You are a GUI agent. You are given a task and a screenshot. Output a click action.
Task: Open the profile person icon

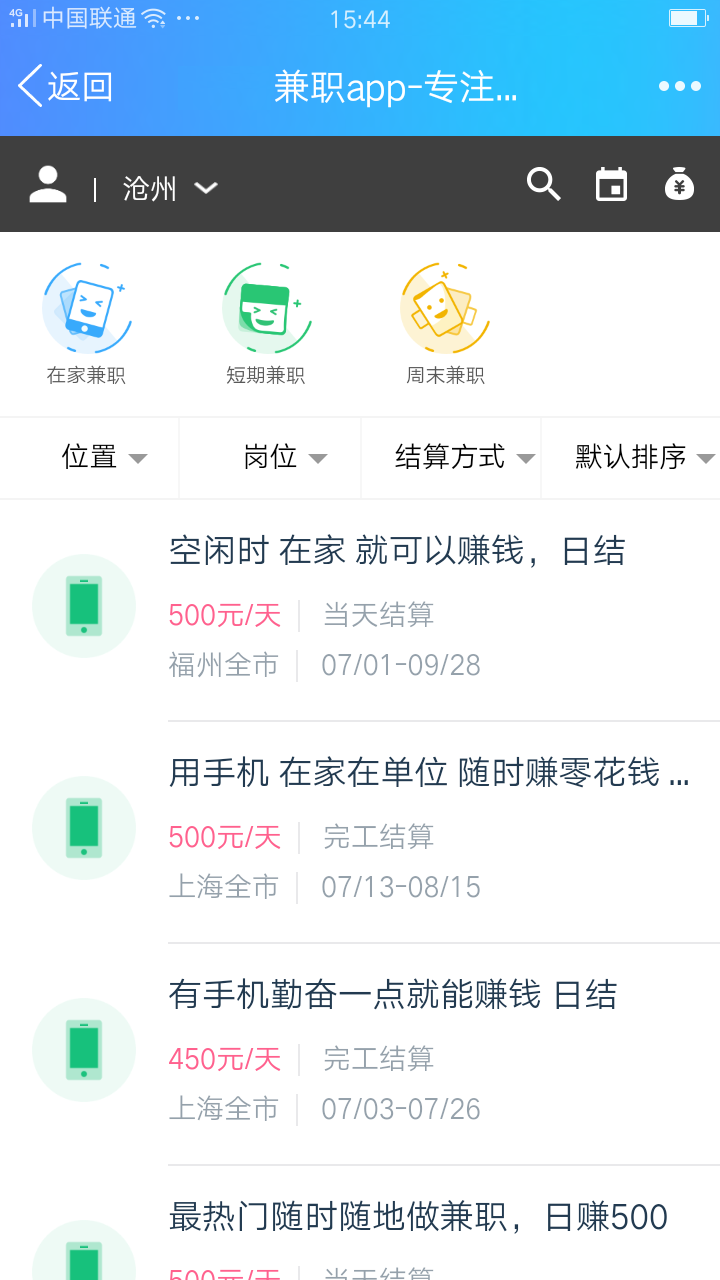[x=46, y=184]
